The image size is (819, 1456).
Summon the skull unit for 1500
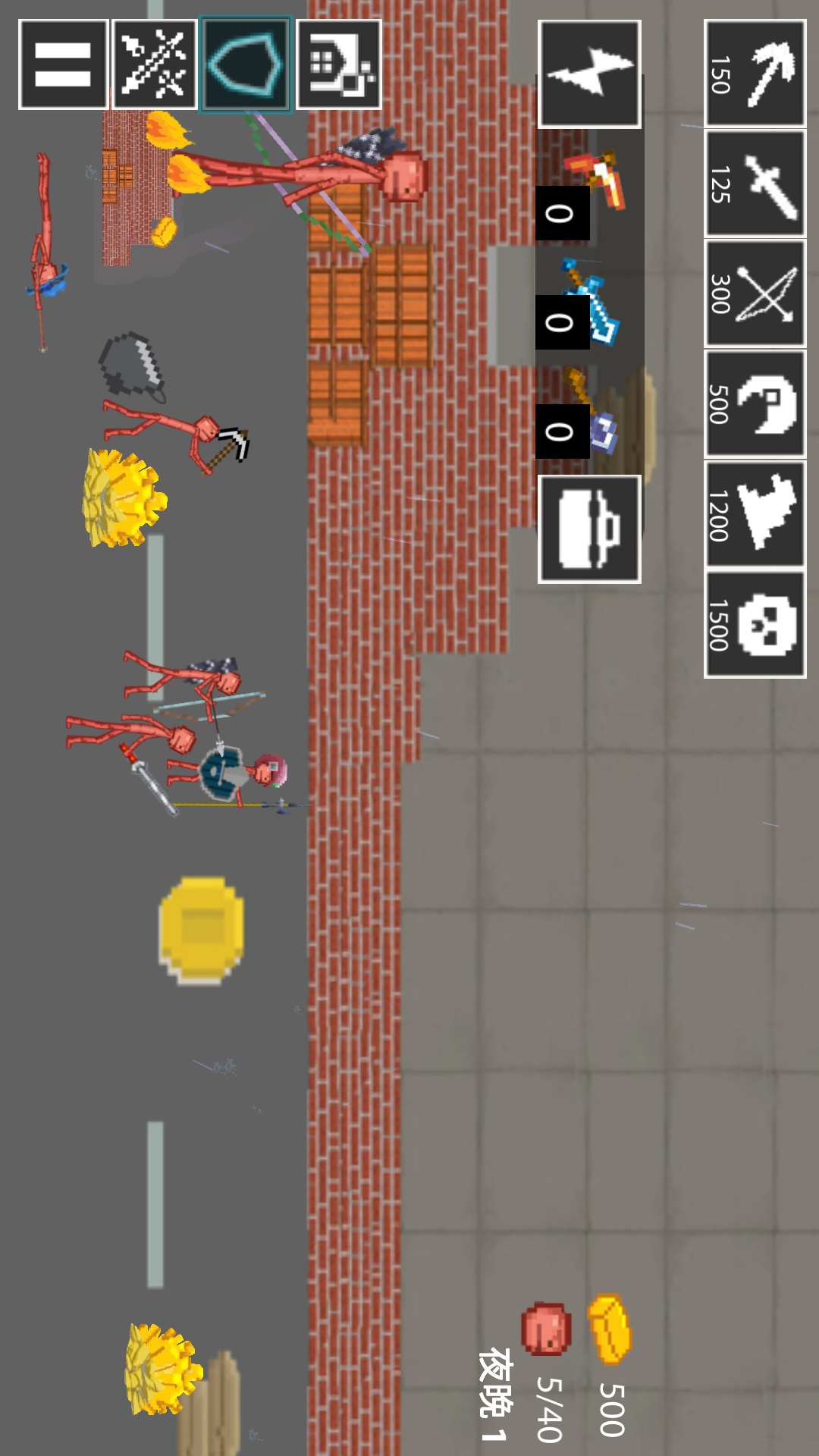(x=755, y=624)
